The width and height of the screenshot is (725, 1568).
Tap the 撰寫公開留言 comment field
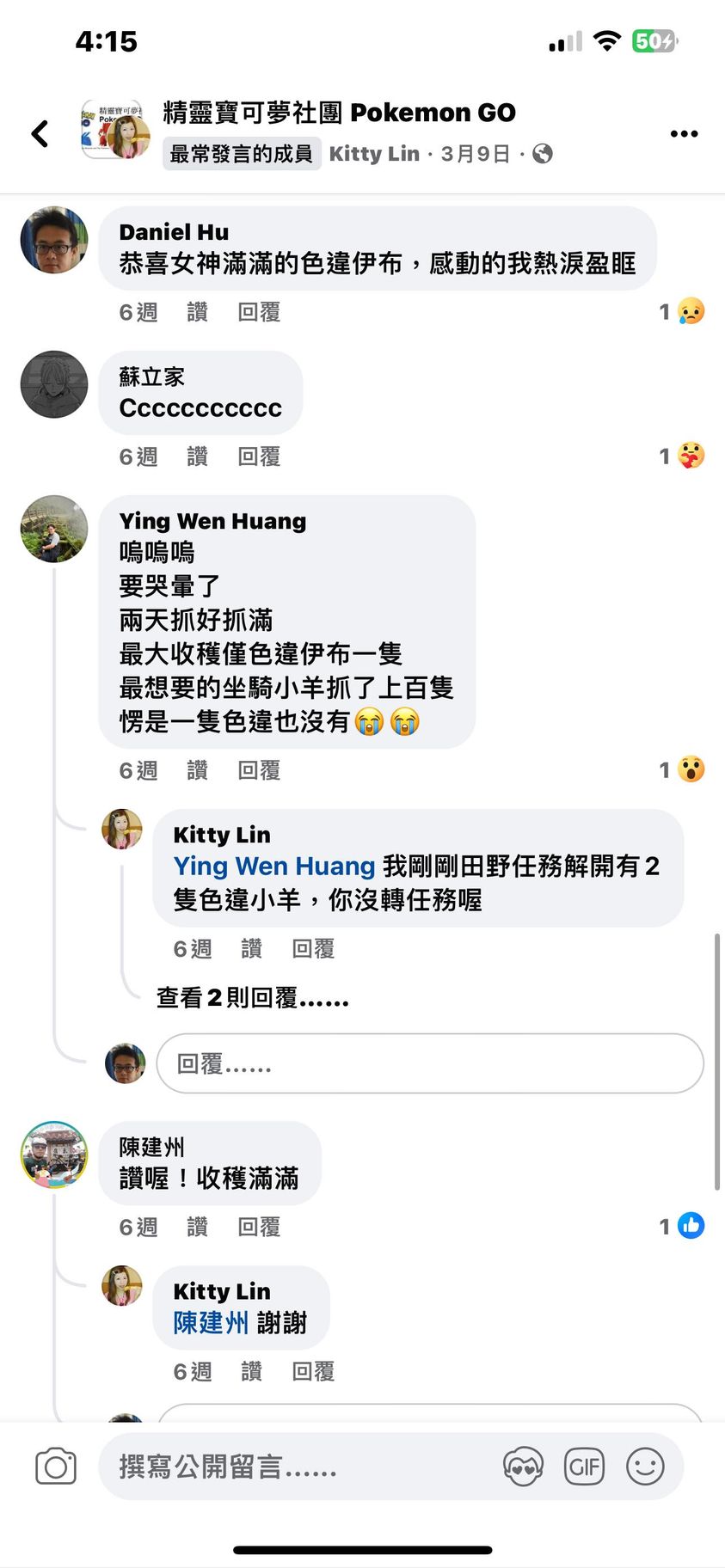[292, 1467]
